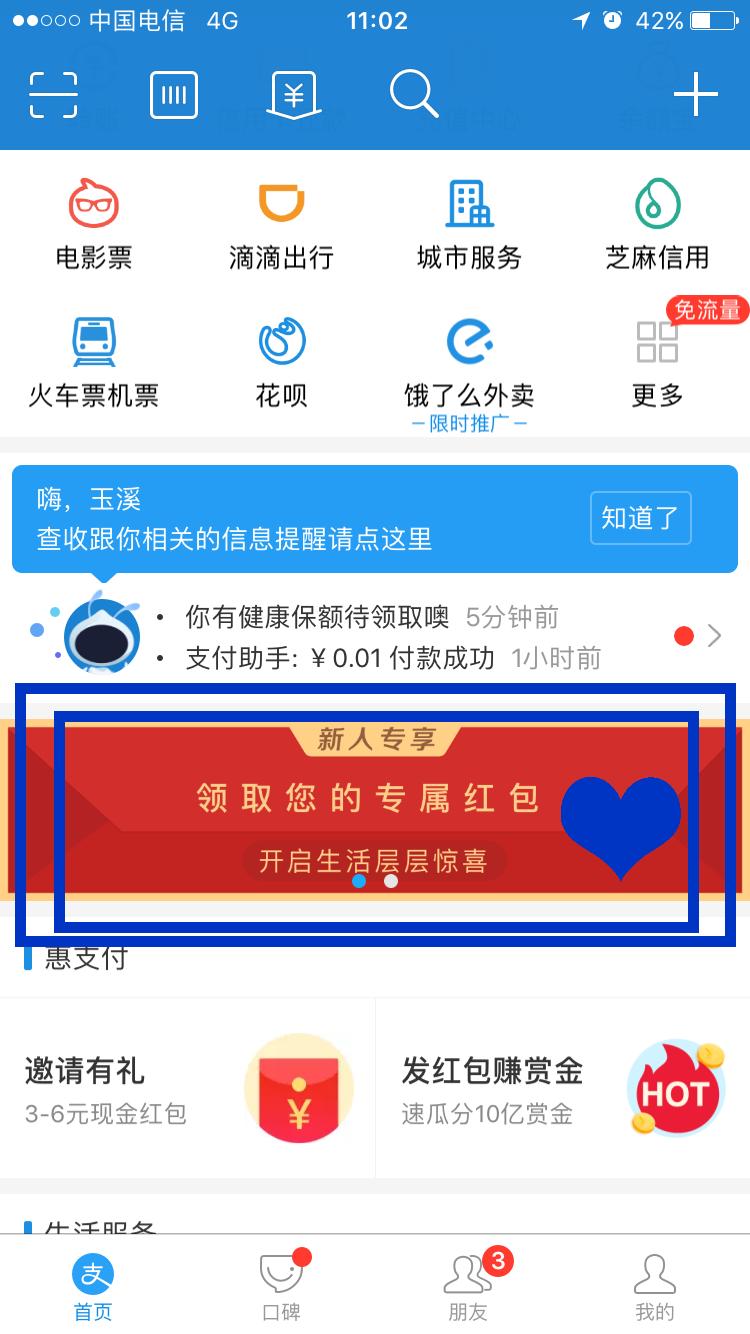Tap the search magnifier icon
The height and width of the screenshot is (1334, 750).
pyautogui.click(x=413, y=93)
